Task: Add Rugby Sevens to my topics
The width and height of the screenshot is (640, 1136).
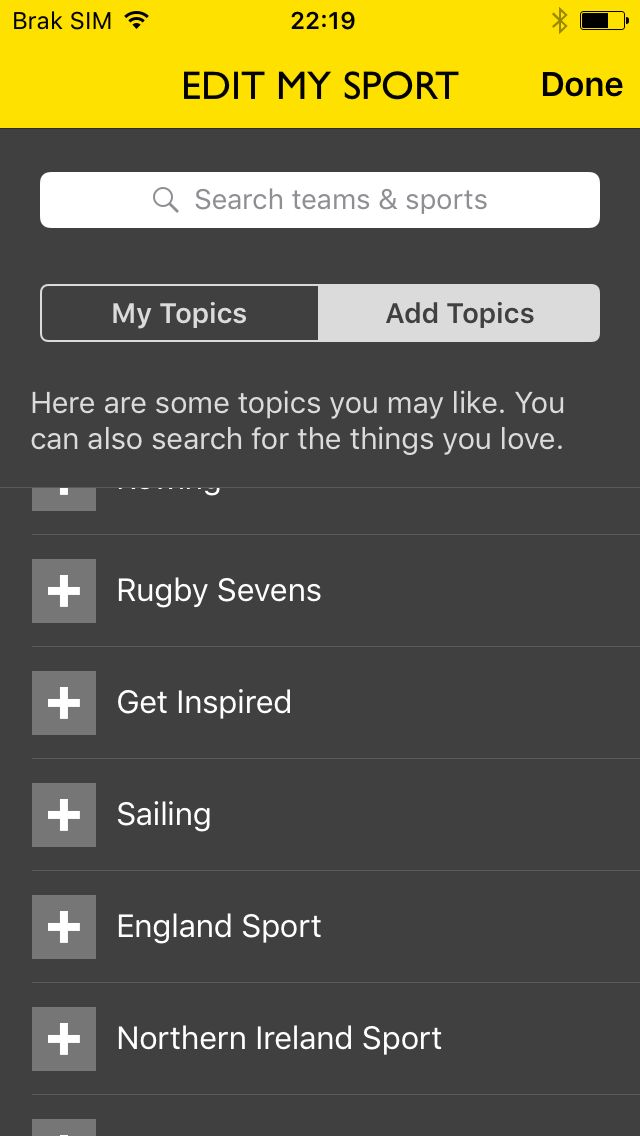Action: 64,591
